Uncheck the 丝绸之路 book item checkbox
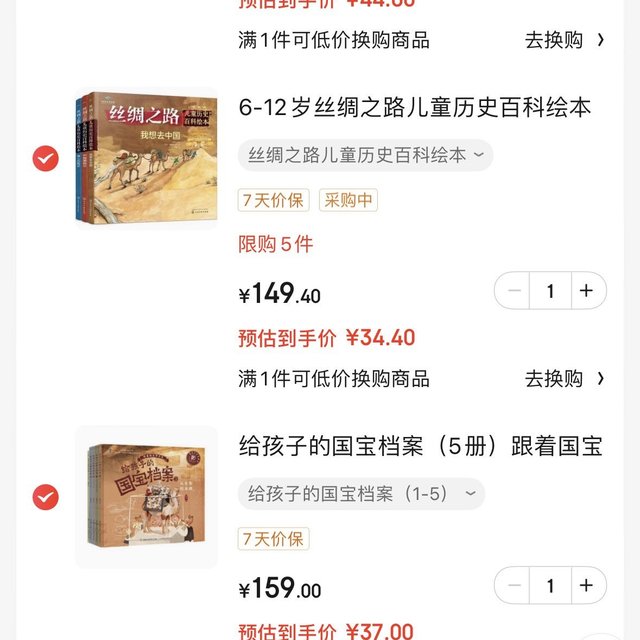Image resolution: width=640 pixels, height=640 pixels. click(45, 158)
